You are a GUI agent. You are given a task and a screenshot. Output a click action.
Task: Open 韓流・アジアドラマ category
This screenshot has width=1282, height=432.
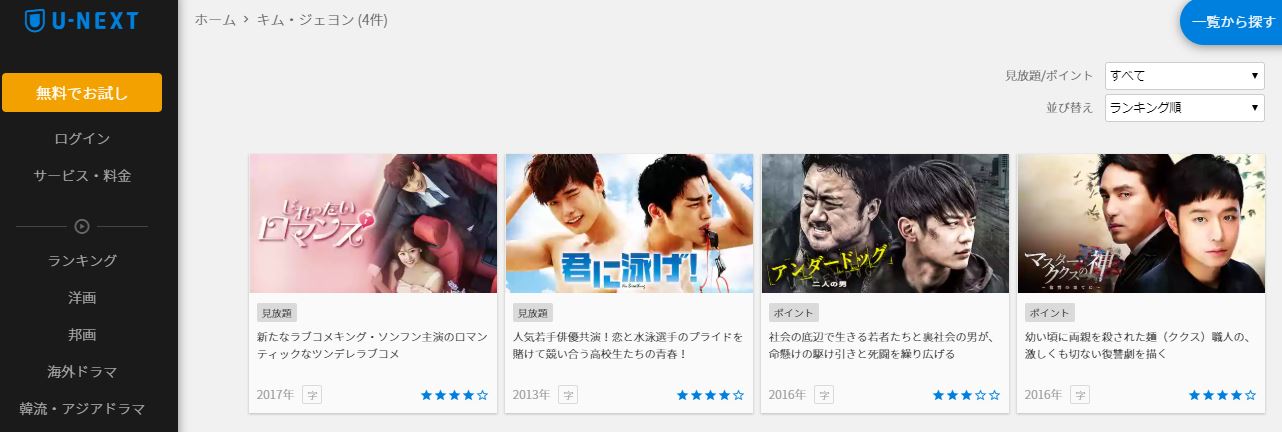[82, 408]
